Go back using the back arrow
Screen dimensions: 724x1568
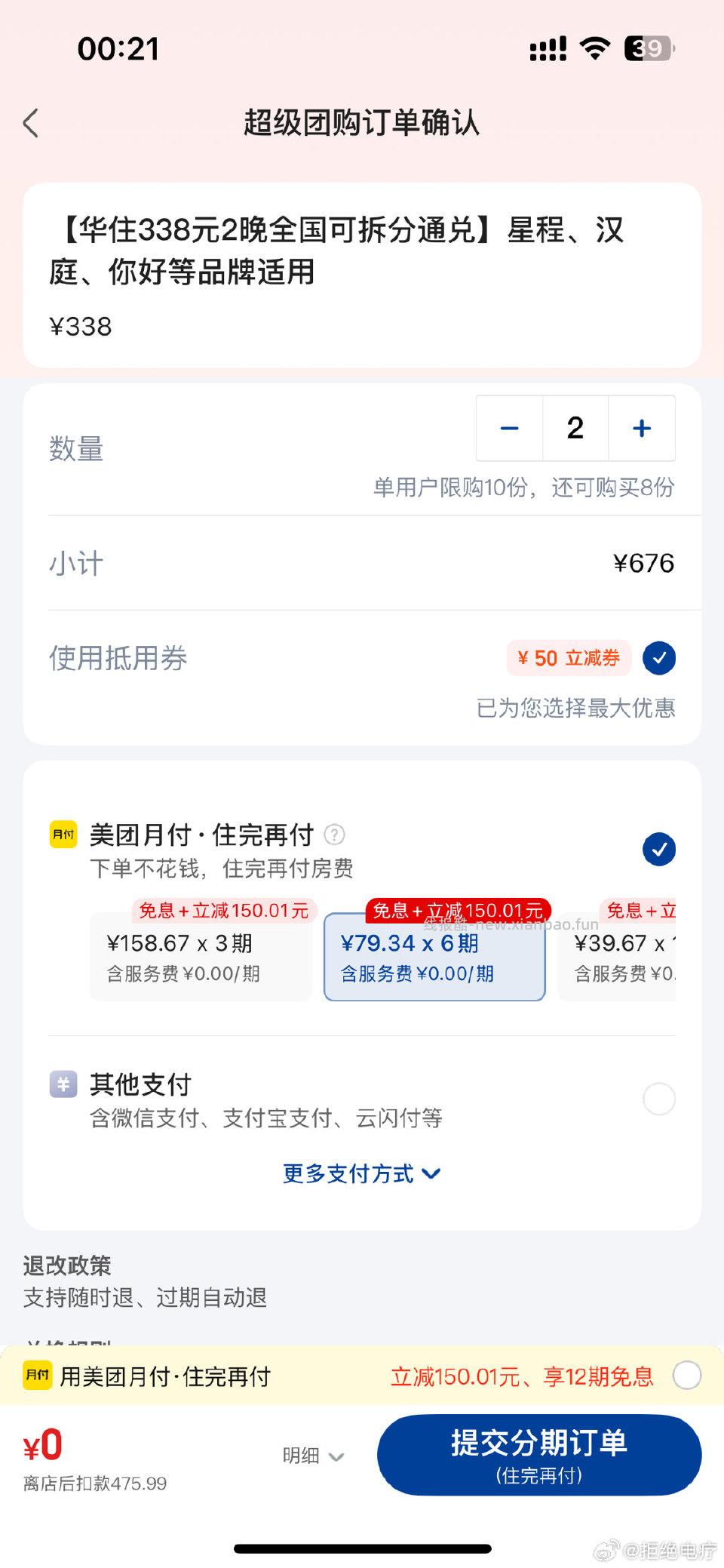pyautogui.click(x=30, y=123)
